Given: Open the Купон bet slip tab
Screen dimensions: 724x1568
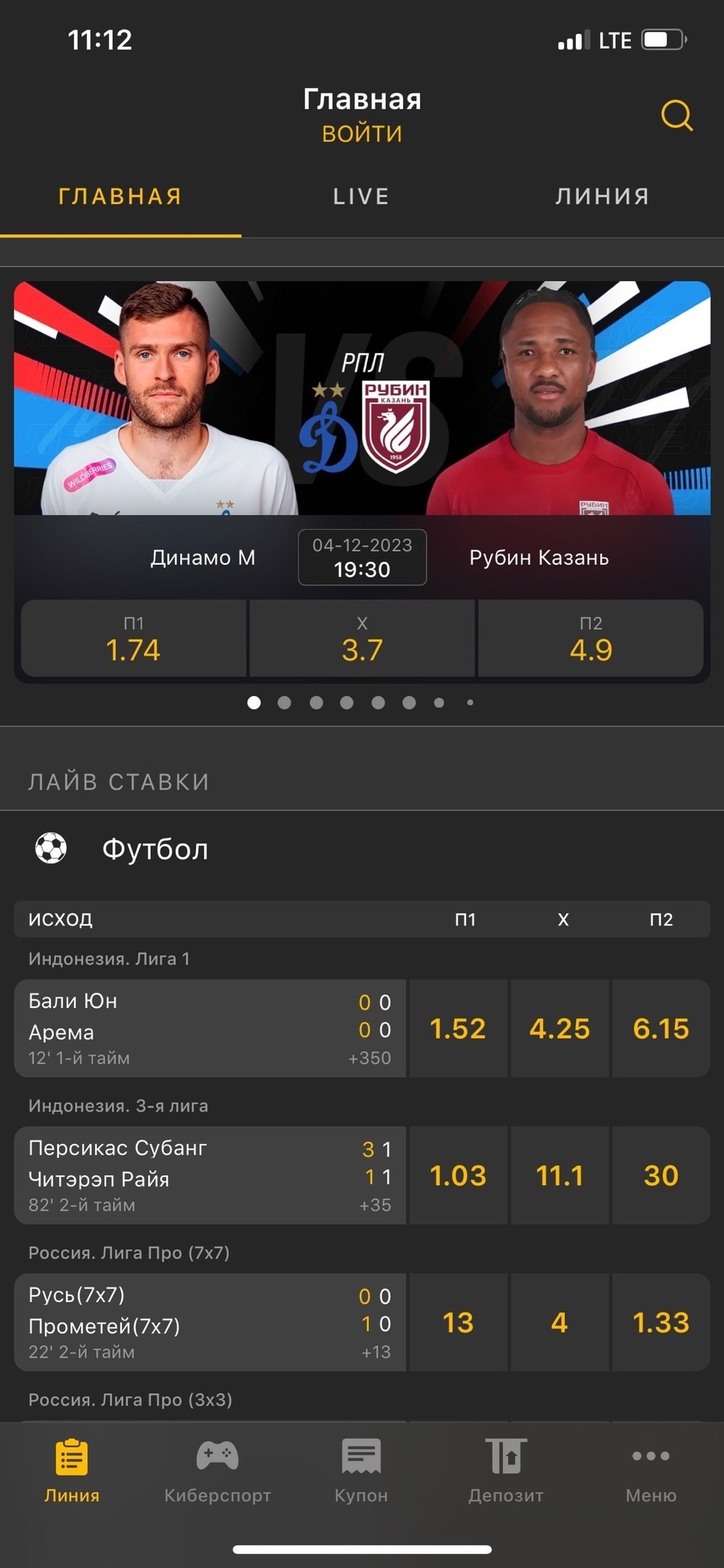Looking at the screenshot, I should point(361,1471).
